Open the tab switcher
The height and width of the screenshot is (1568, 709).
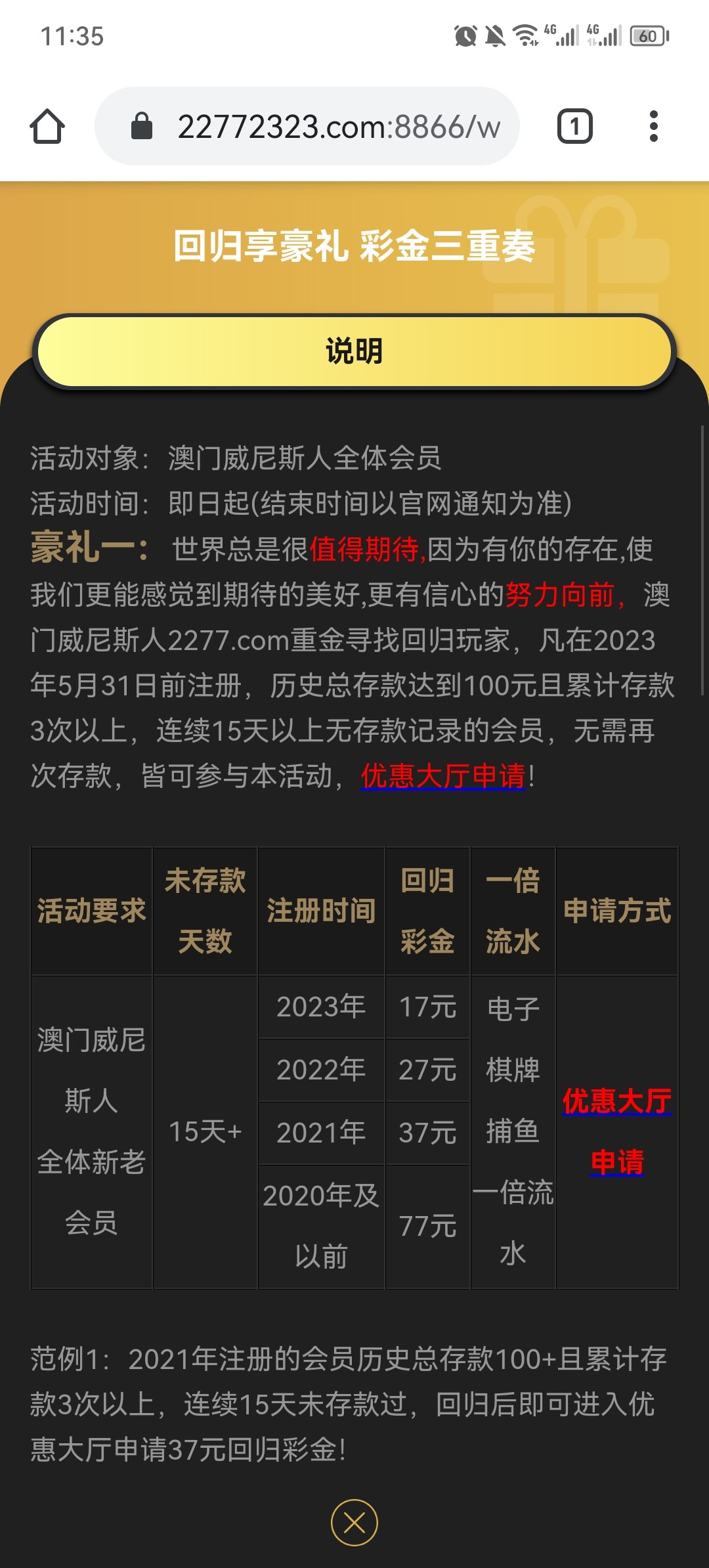coord(574,126)
